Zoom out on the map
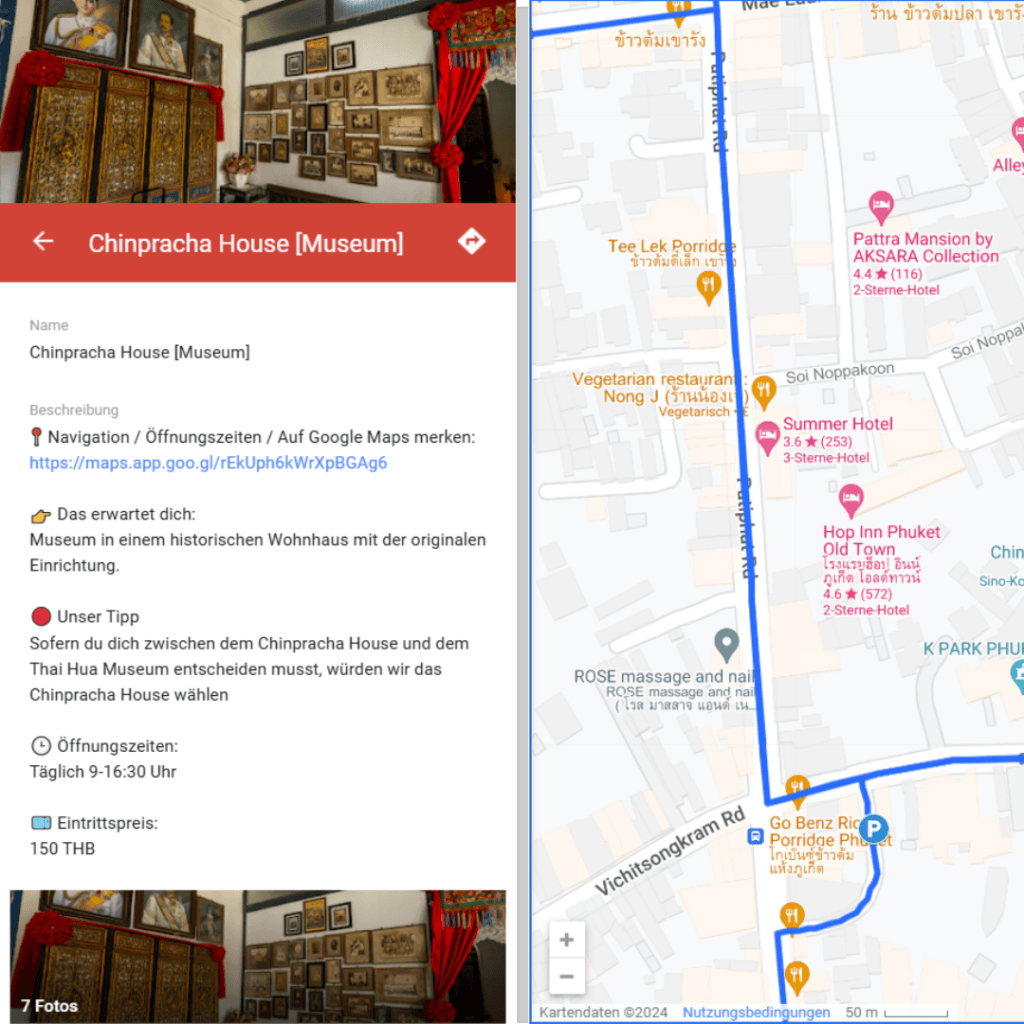Screen dimensions: 1024x1024 coord(567,976)
